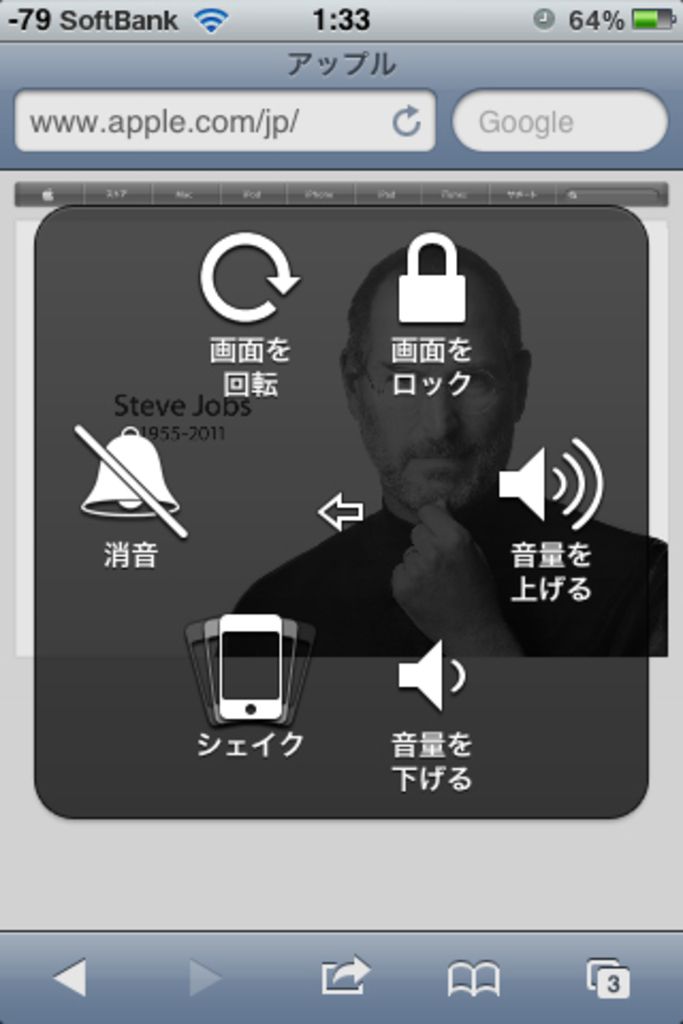Go back to the previous page
683x1024 pixels.
pos(70,977)
